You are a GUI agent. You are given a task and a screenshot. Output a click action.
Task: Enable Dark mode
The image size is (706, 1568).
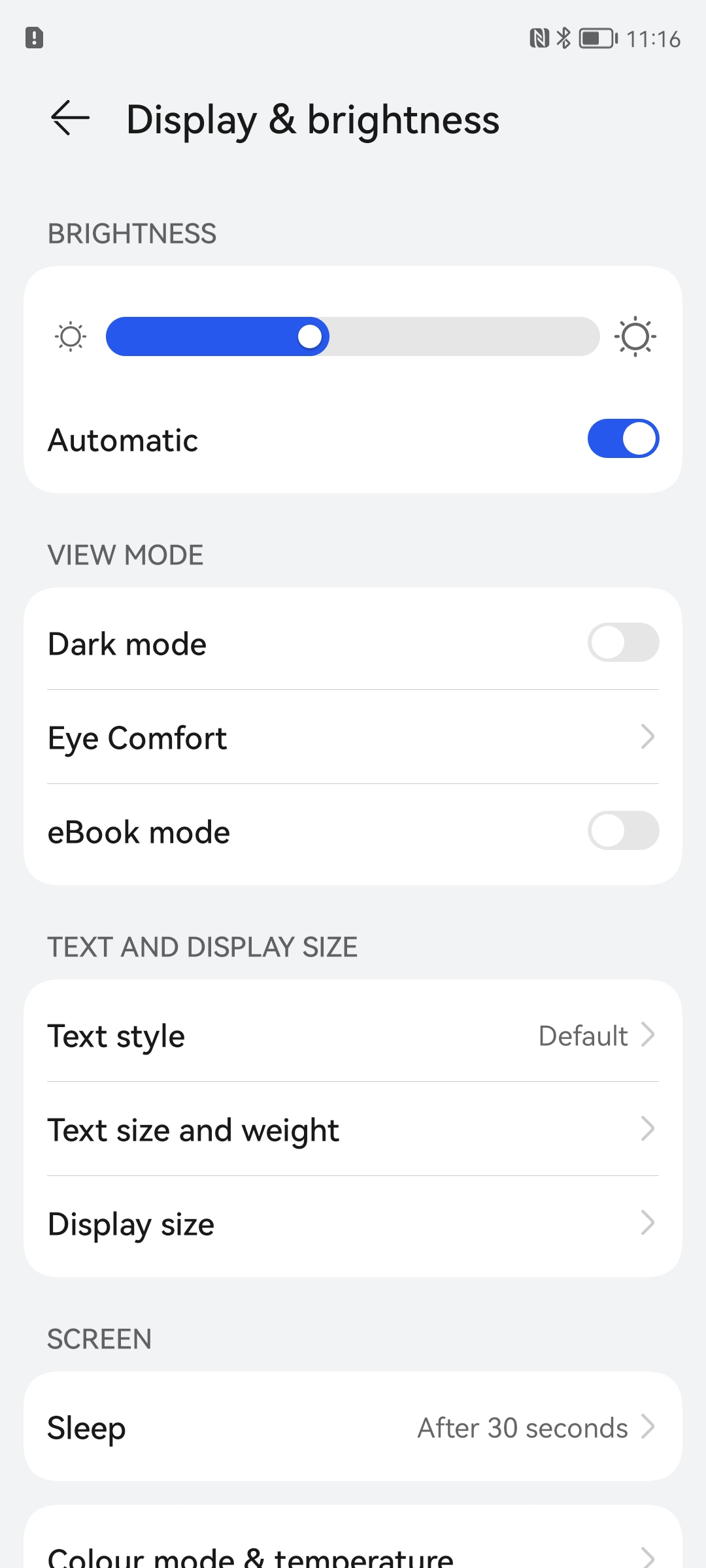click(622, 643)
